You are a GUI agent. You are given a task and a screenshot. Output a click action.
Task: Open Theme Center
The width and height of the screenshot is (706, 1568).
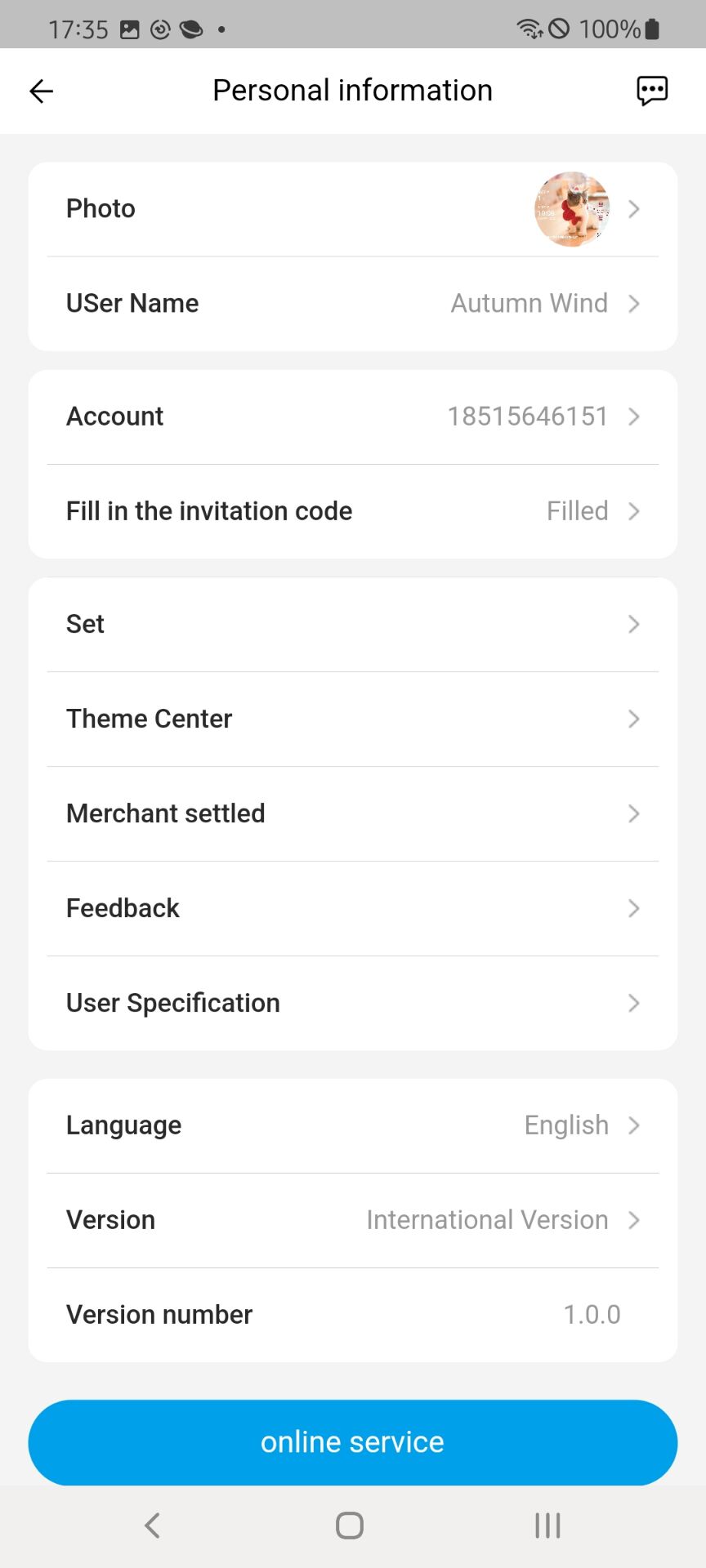[353, 719]
